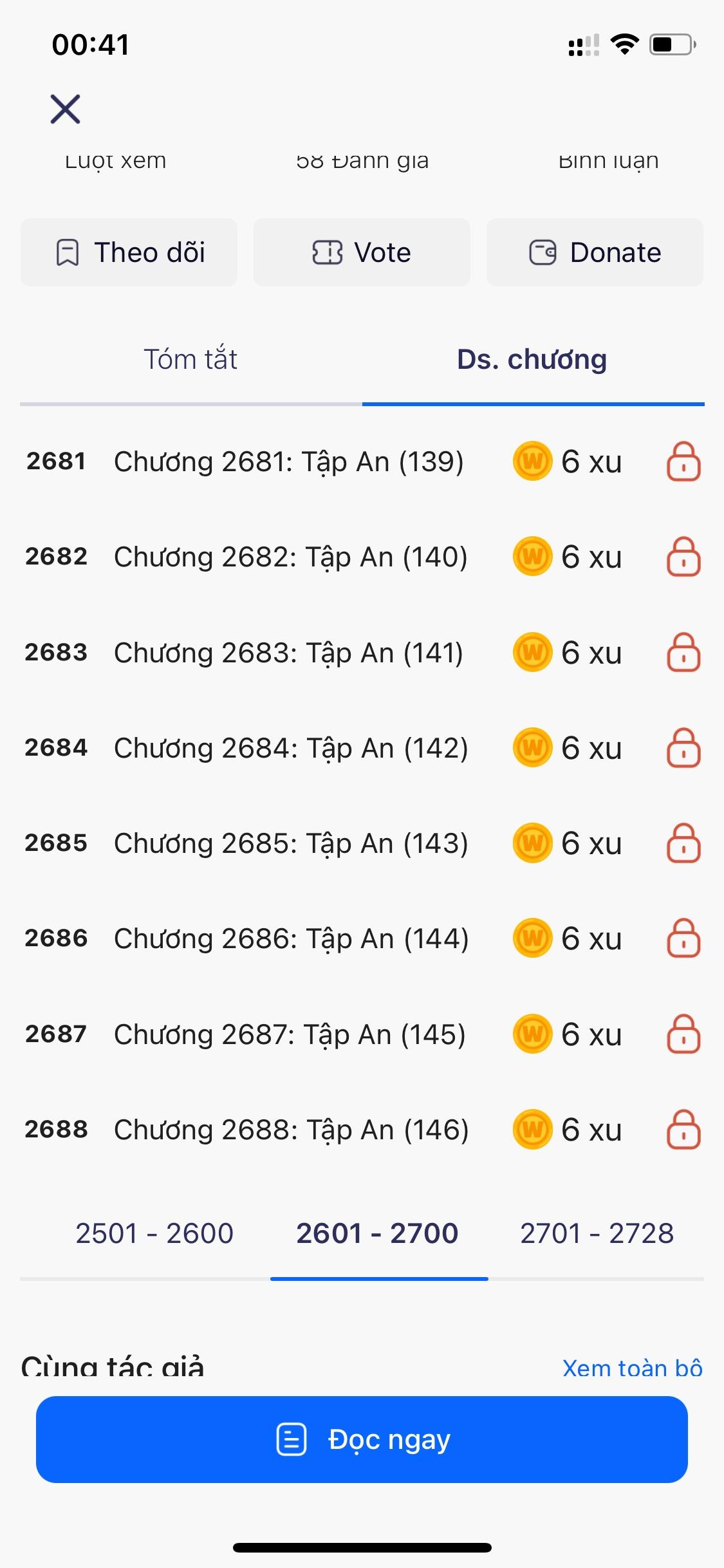Open Chương 2687: Tập An (145)

[x=290, y=1034]
